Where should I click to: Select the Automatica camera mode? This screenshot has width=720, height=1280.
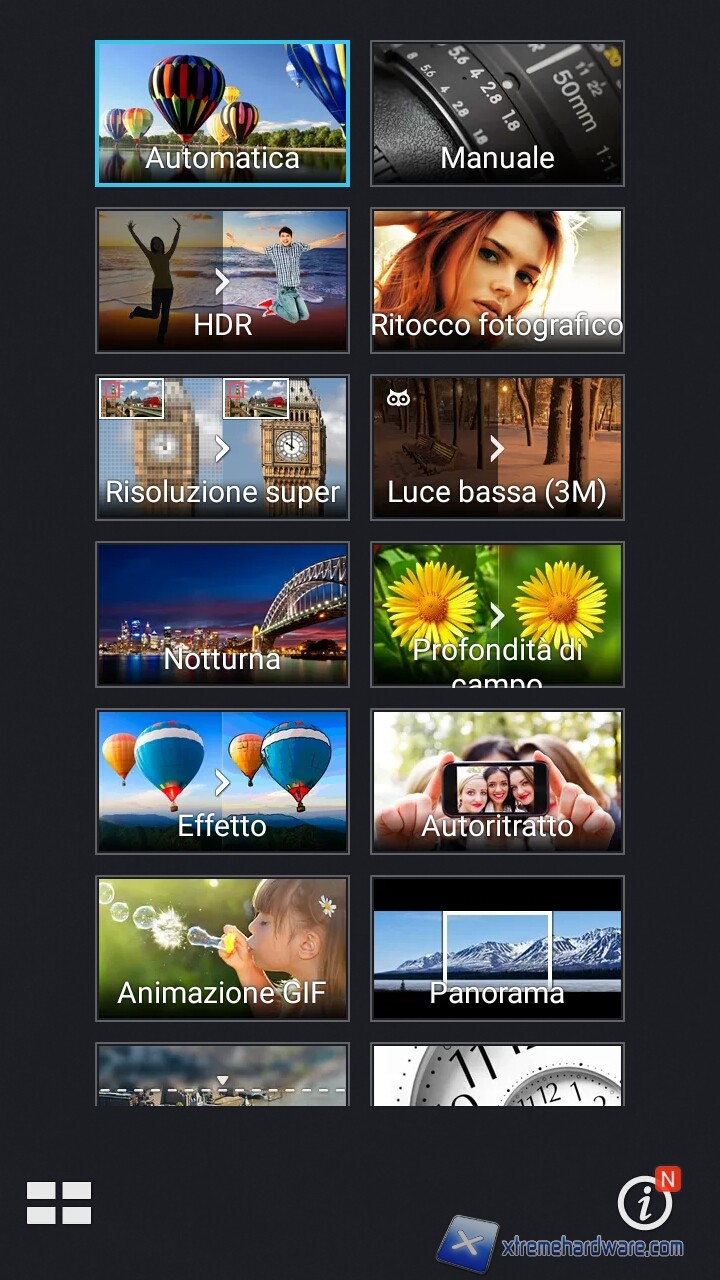(222, 114)
